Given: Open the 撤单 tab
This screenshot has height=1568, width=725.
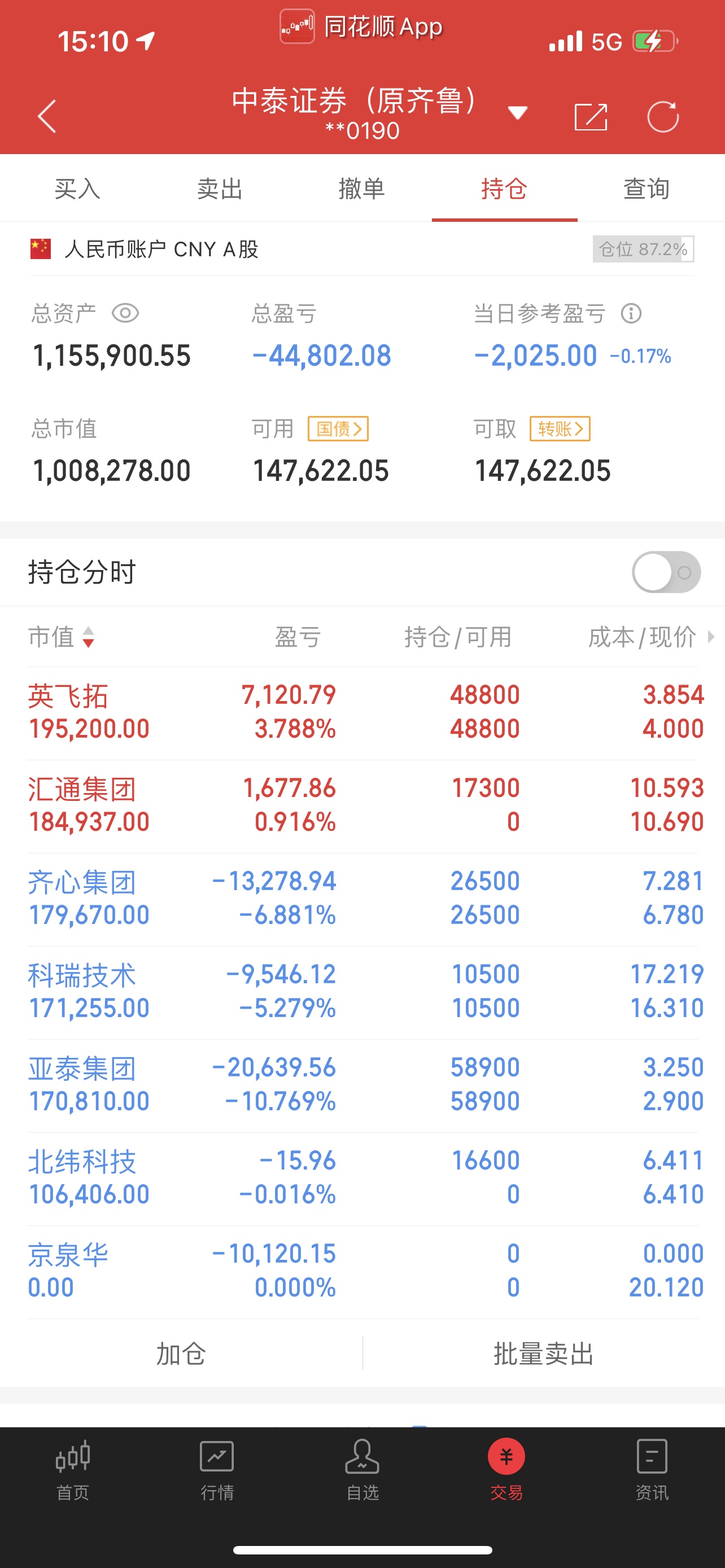Looking at the screenshot, I should [362, 189].
